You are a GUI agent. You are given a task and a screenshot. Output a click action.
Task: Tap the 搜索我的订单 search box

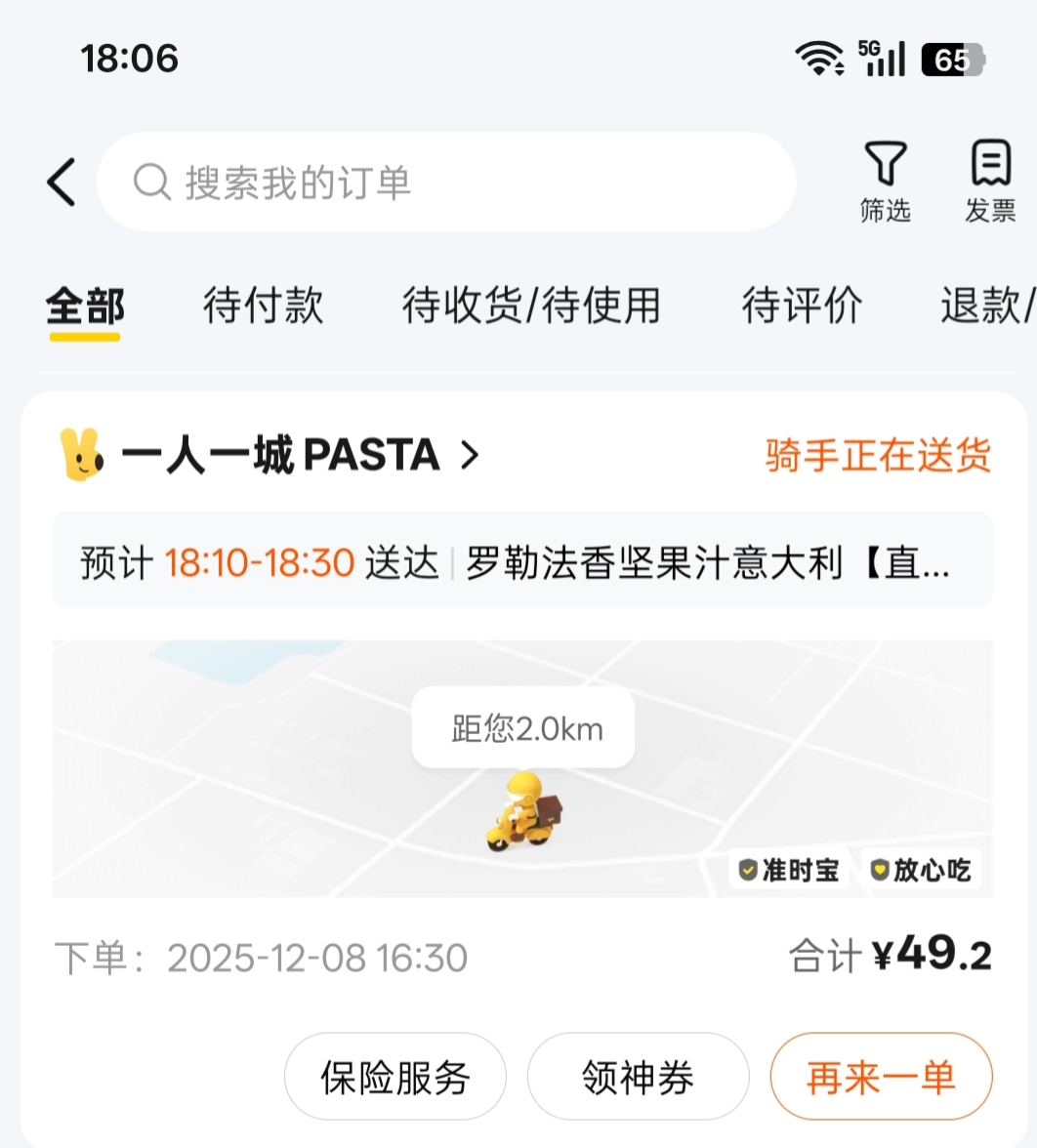[x=446, y=183]
